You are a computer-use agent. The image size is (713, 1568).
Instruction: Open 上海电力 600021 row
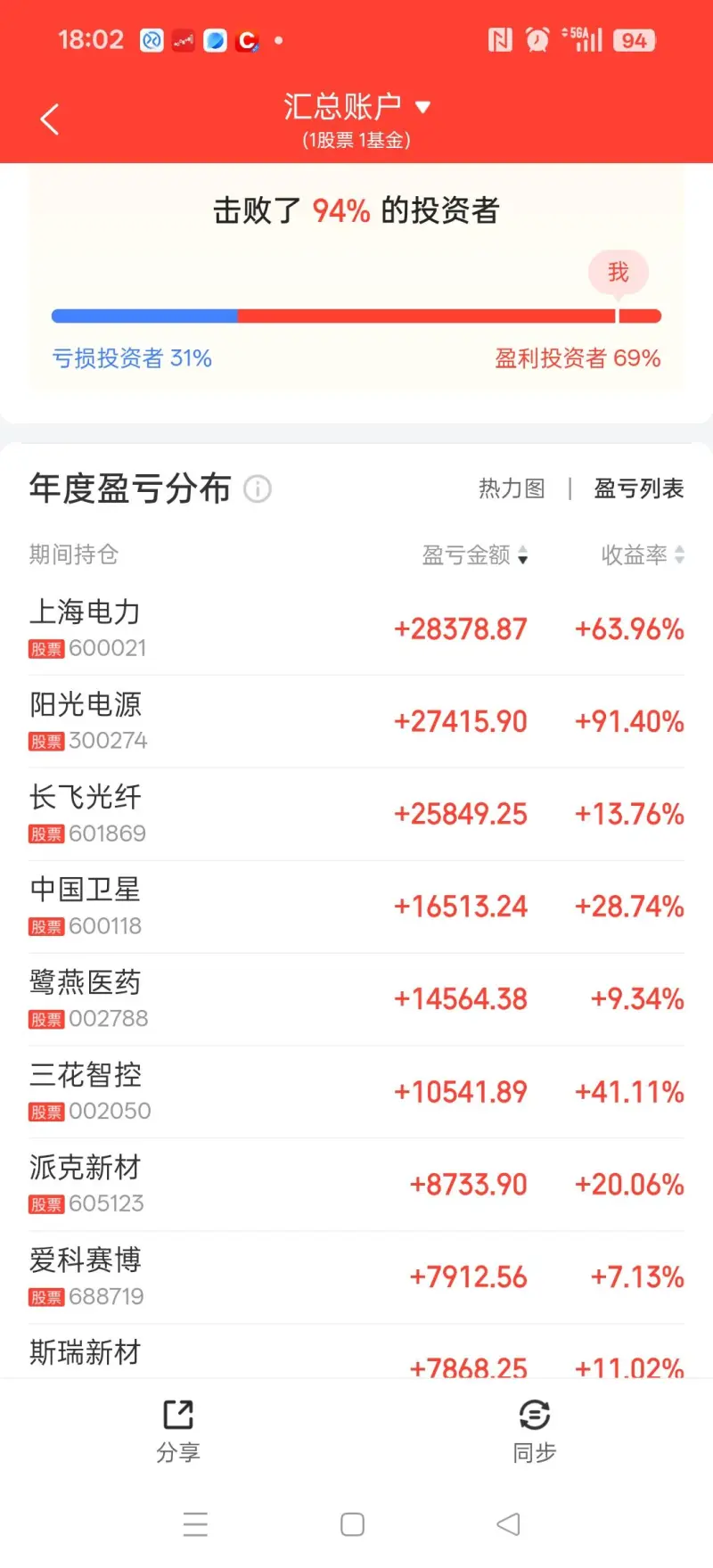[356, 628]
